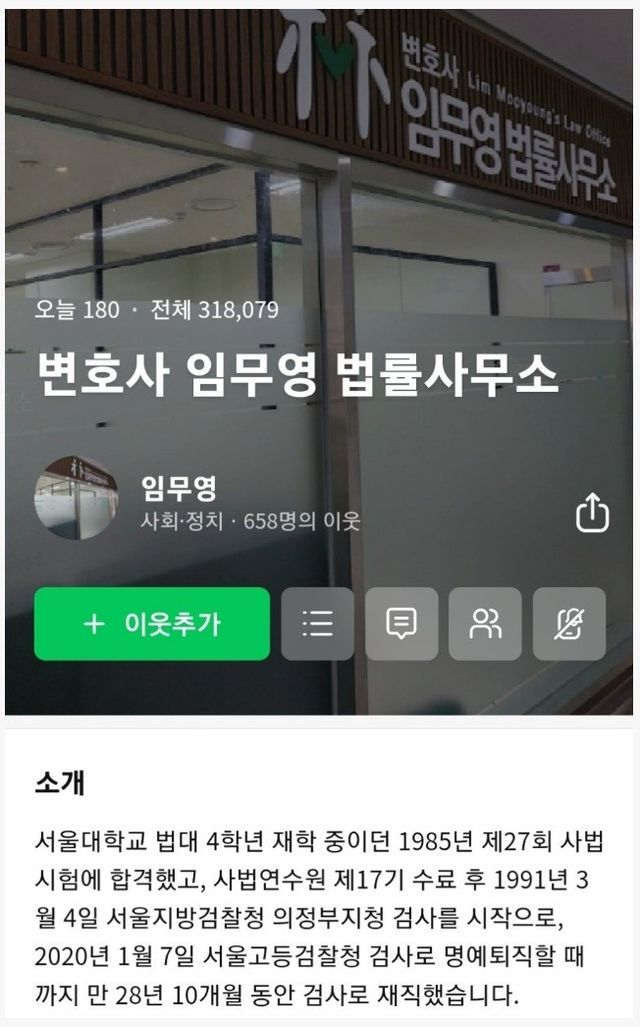The width and height of the screenshot is (640, 1027).
Task: Open 임무영's round profile picture
Action: pyautogui.click(x=76, y=498)
